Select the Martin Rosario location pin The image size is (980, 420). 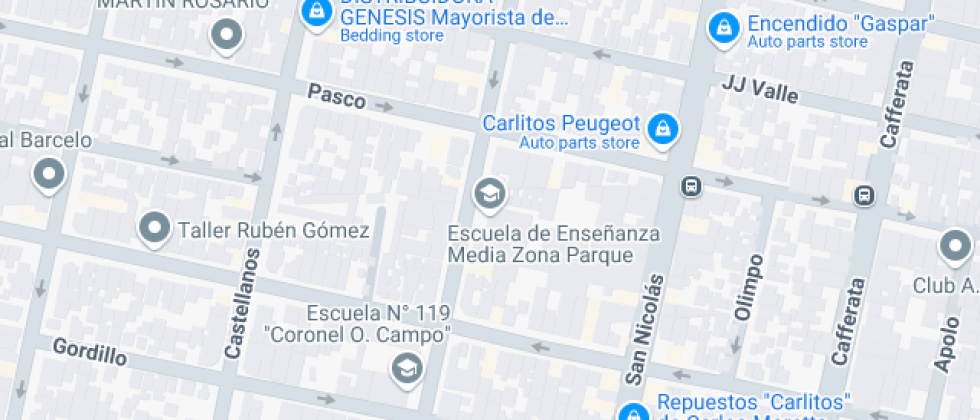(x=226, y=35)
